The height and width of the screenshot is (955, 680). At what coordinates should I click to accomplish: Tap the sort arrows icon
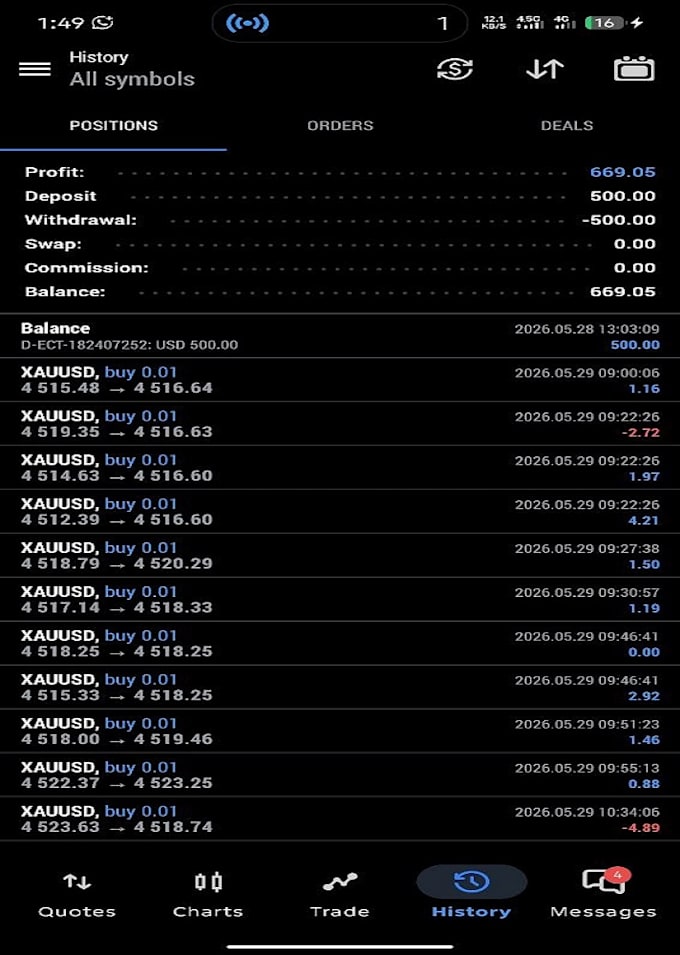(x=545, y=69)
